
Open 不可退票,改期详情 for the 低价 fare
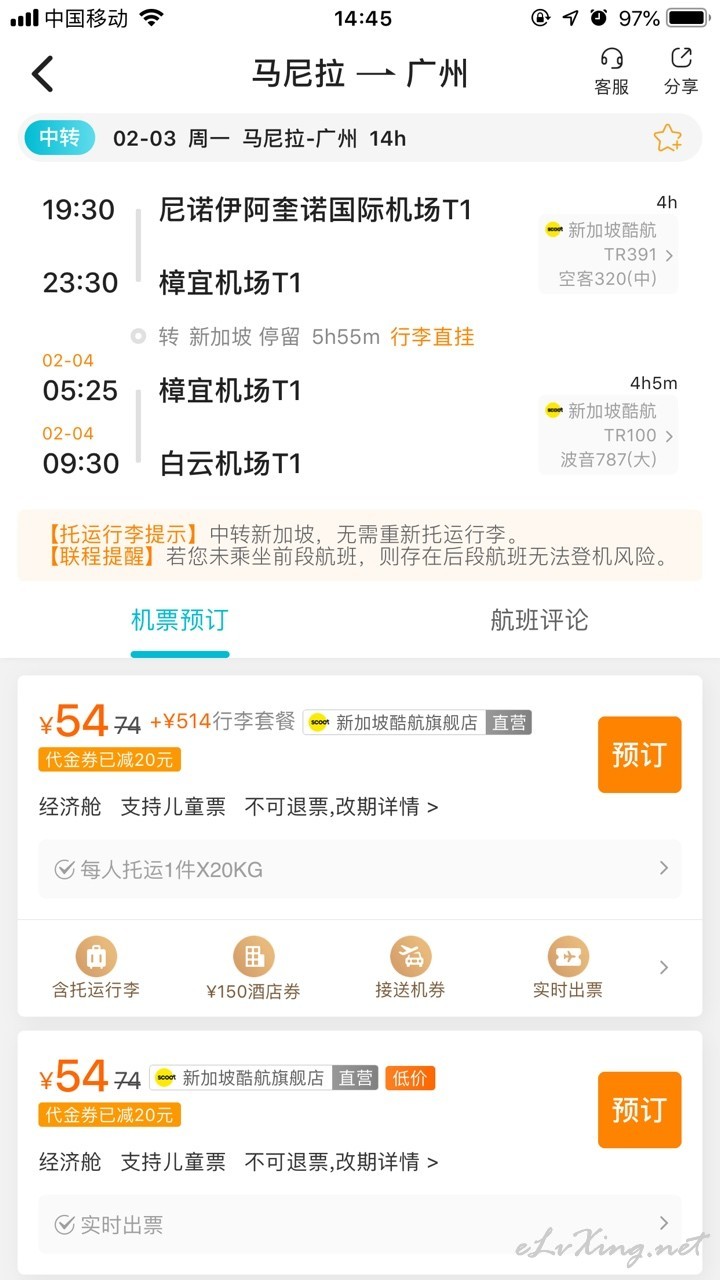pyautogui.click(x=341, y=1162)
